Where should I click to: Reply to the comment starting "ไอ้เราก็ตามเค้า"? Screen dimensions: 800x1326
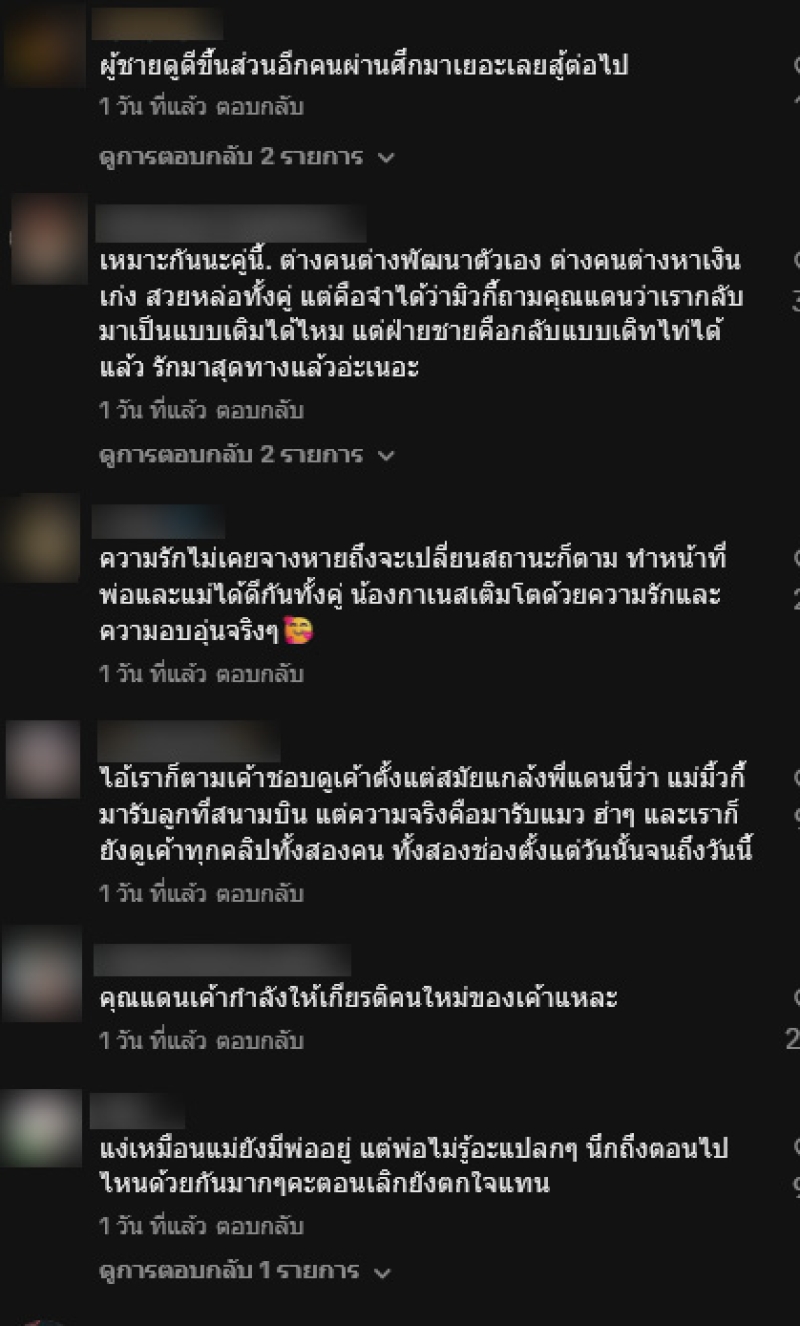pyautogui.click(x=260, y=894)
